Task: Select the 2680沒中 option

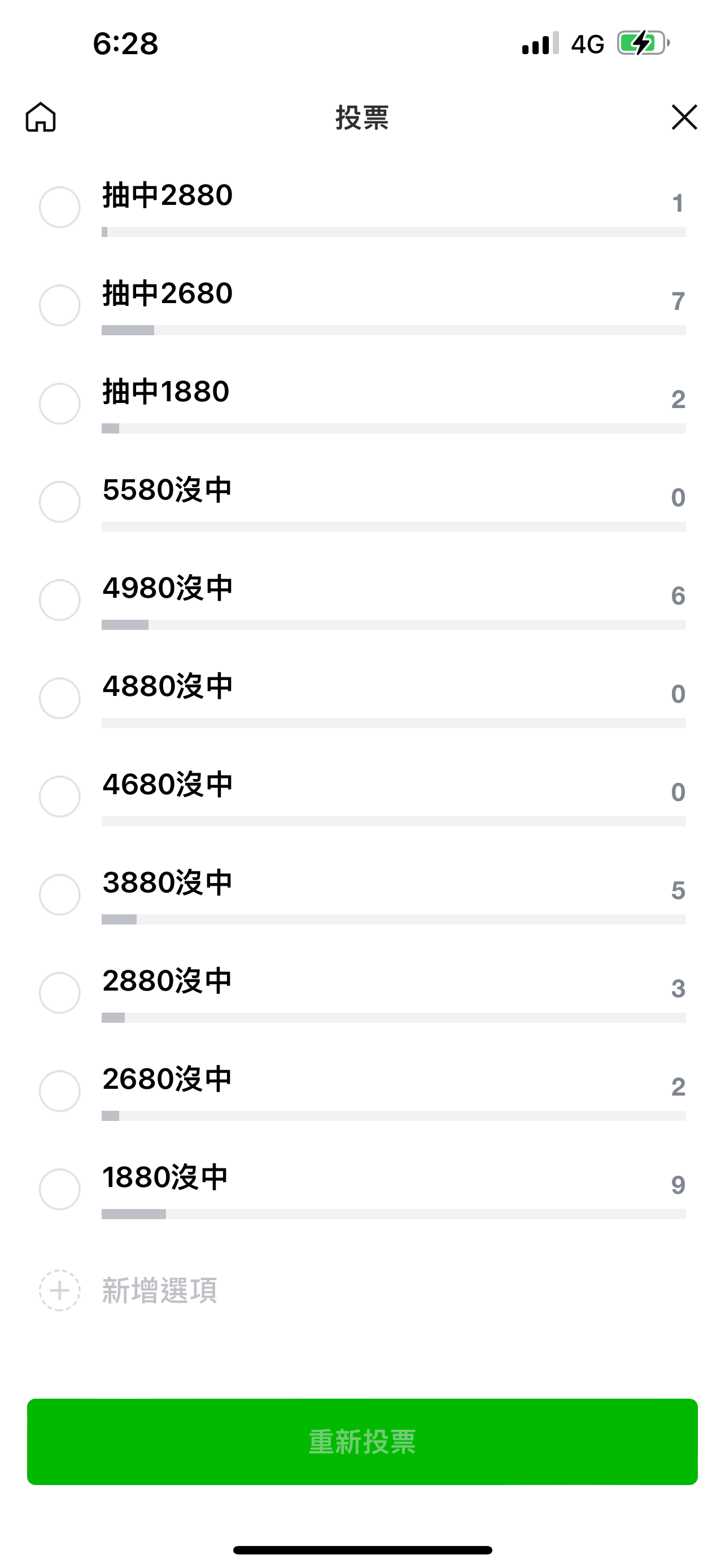Action: [x=60, y=1091]
